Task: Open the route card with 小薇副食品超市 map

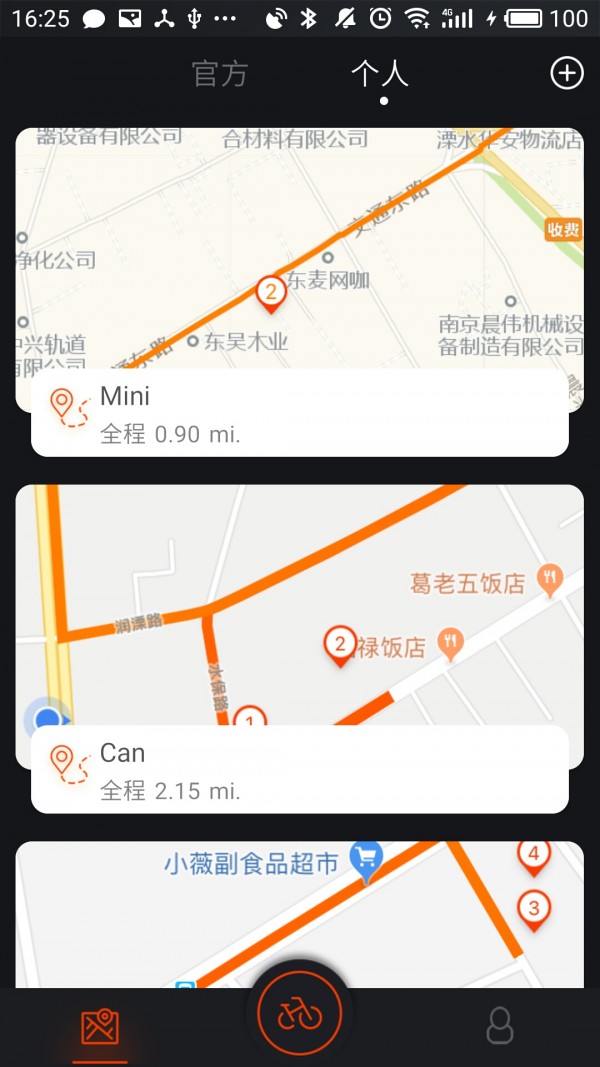Action: pos(300,910)
